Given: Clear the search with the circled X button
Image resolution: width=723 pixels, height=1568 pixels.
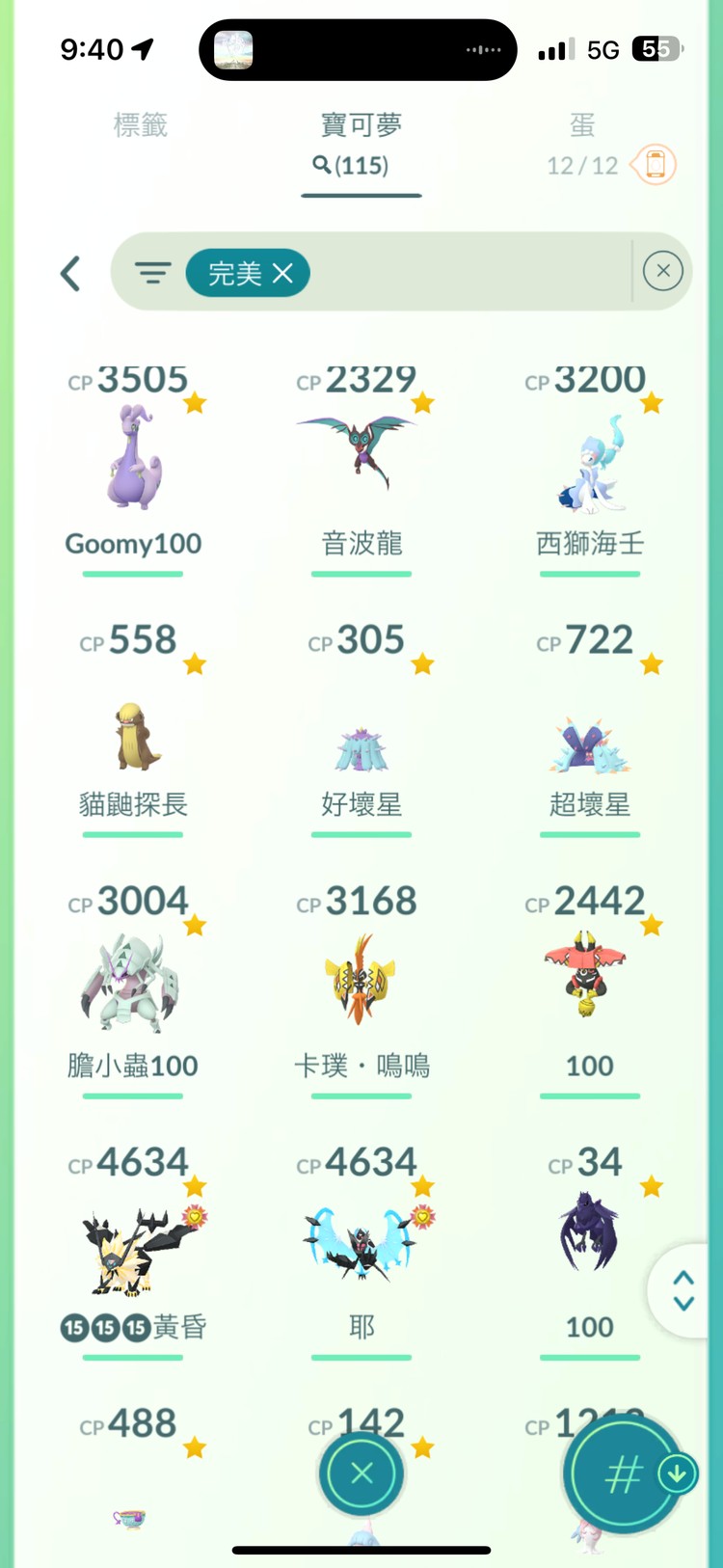Looking at the screenshot, I should click(662, 271).
